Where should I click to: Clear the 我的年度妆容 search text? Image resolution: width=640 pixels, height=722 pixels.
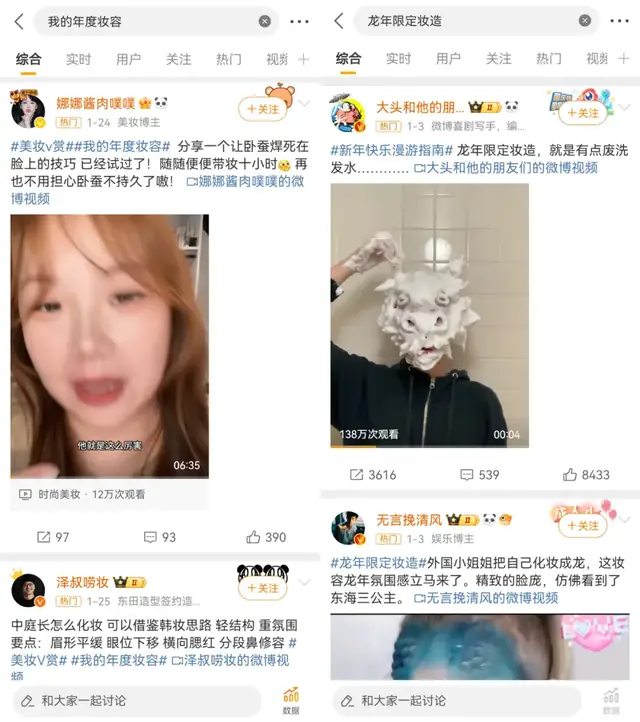pyautogui.click(x=264, y=21)
